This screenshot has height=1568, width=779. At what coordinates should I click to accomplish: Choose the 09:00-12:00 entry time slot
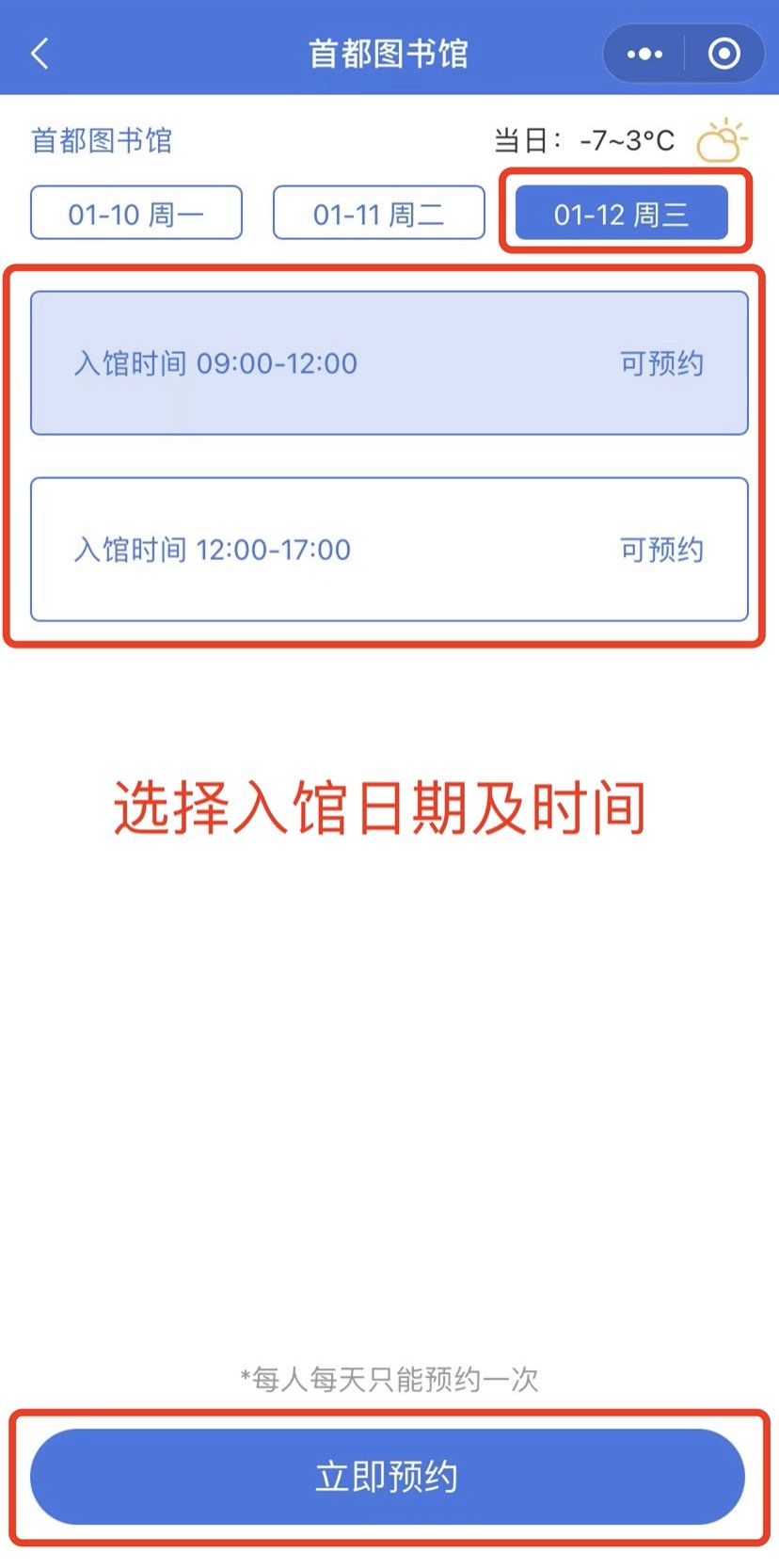(x=389, y=363)
